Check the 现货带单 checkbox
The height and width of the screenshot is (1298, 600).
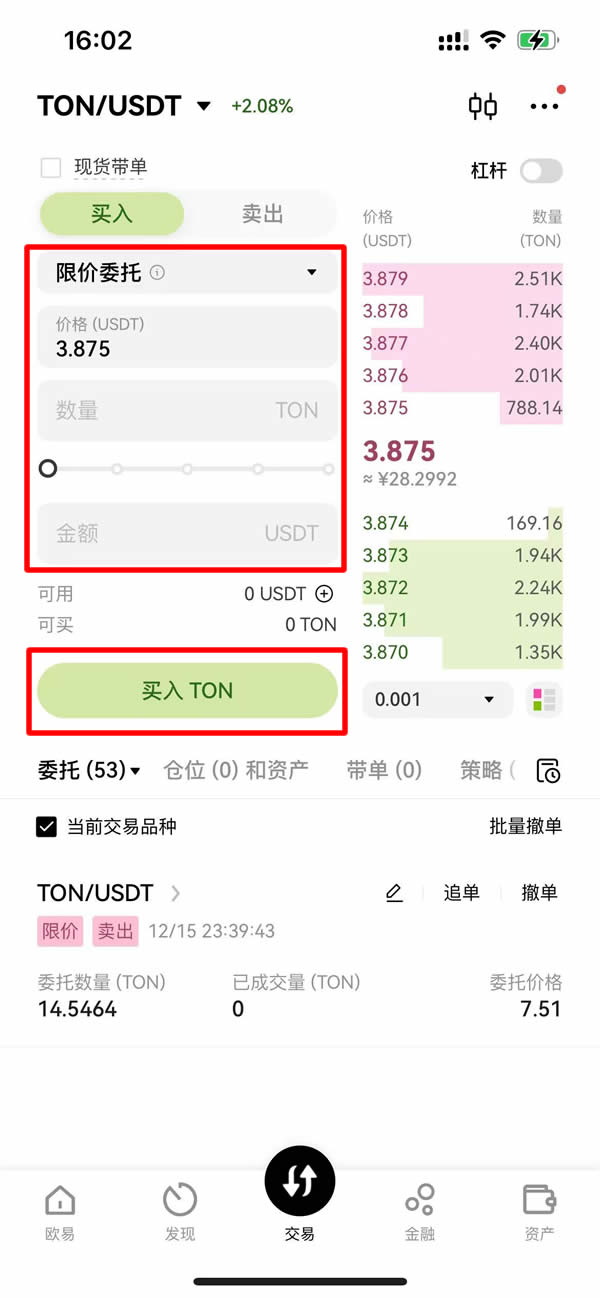tap(51, 168)
